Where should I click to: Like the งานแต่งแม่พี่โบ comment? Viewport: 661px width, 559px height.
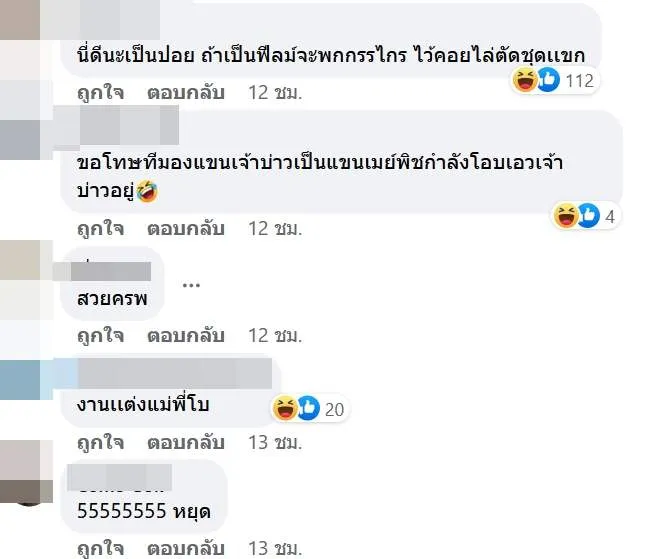(100, 441)
